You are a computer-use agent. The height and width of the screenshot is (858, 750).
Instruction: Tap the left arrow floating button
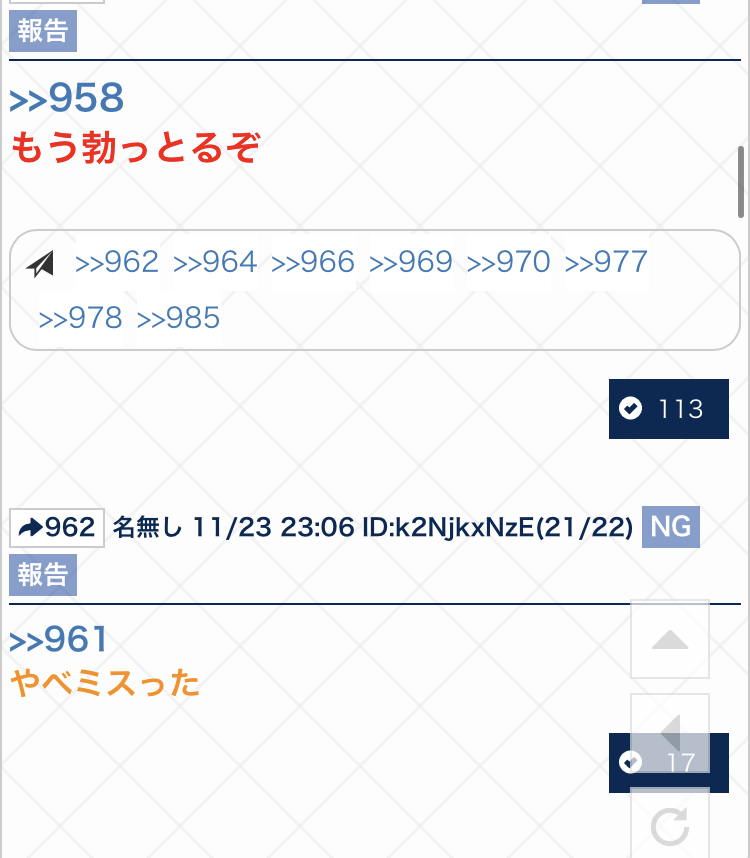point(670,733)
